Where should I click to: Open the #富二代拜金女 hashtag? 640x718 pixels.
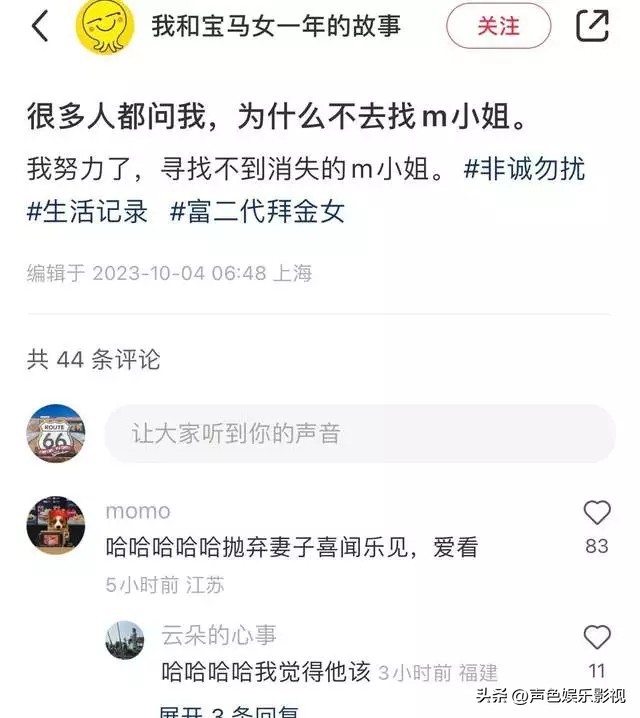pyautogui.click(x=257, y=212)
